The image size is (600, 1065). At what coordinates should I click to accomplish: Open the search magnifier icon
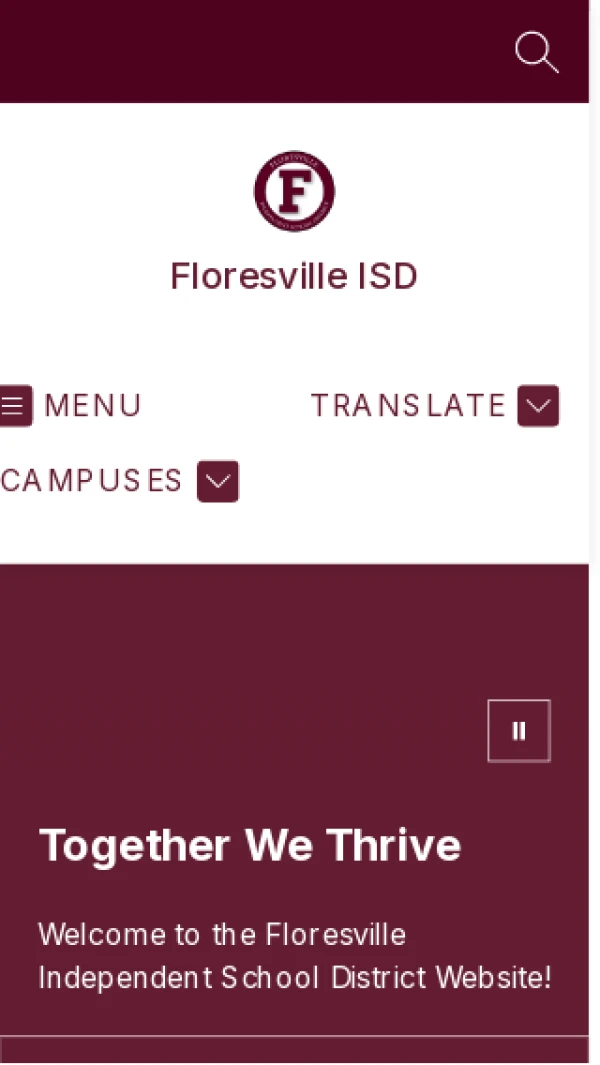536,52
